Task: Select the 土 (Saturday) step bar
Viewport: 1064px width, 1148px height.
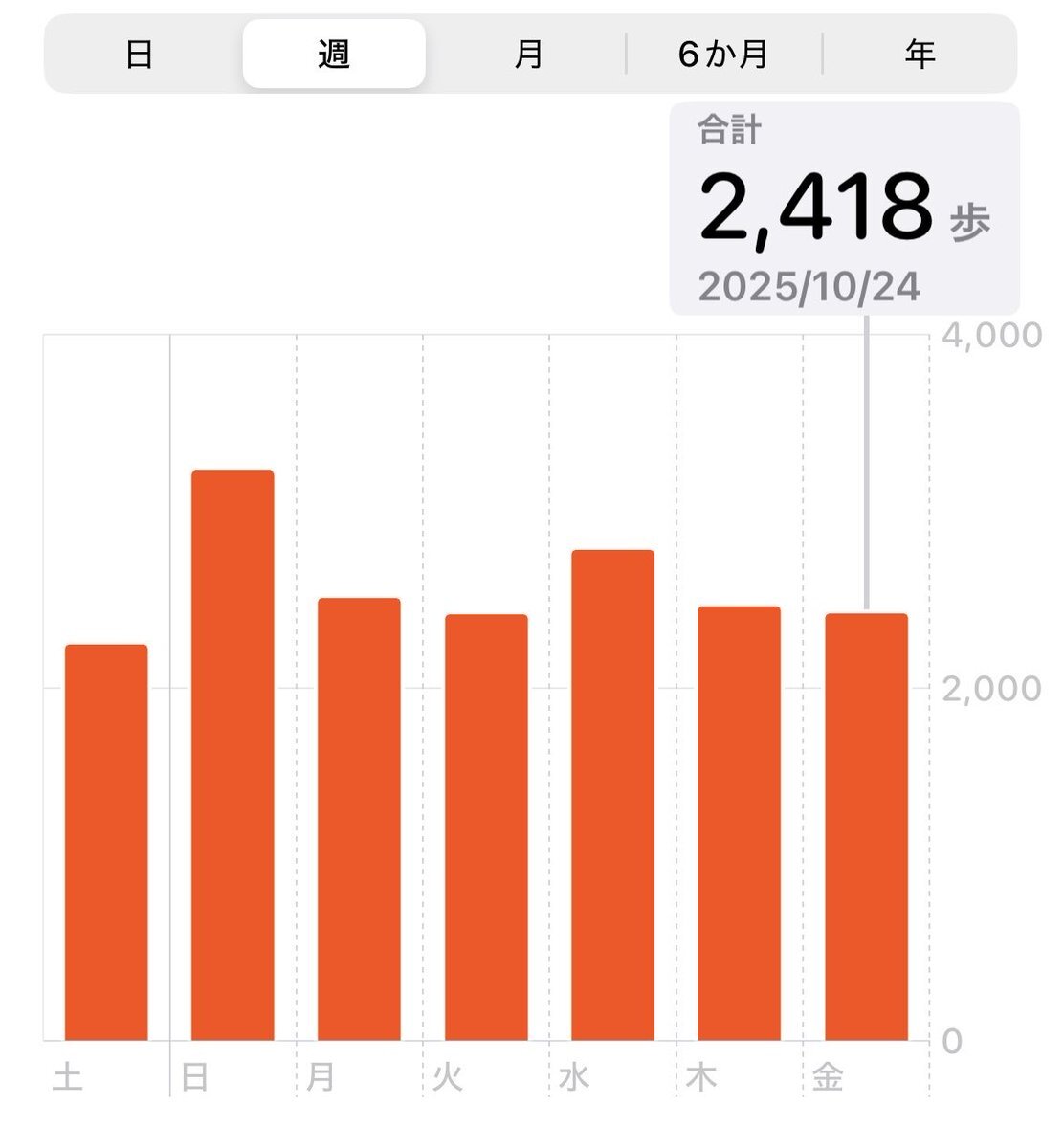Action: tap(106, 842)
